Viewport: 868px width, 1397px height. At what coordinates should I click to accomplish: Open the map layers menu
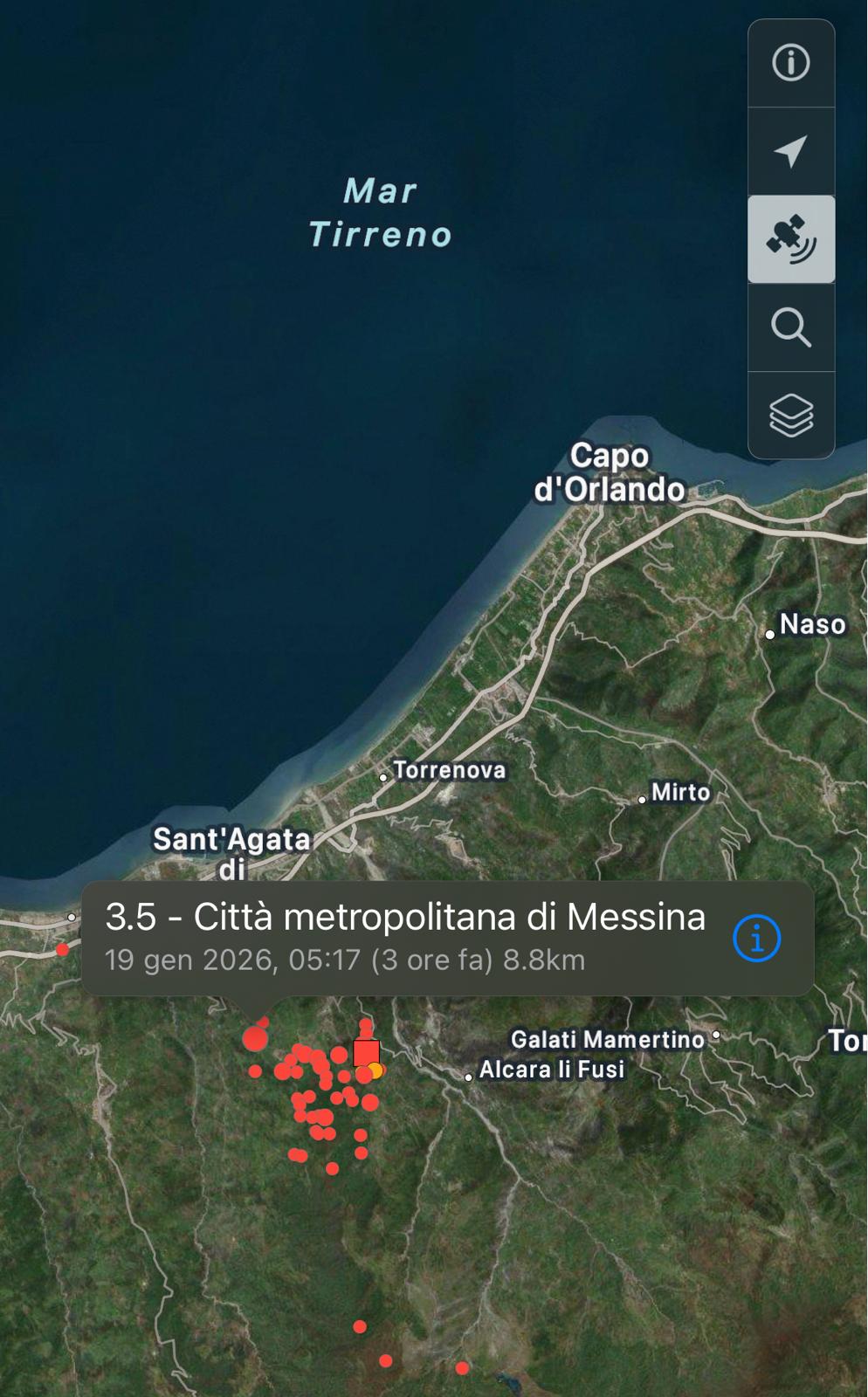tap(791, 415)
